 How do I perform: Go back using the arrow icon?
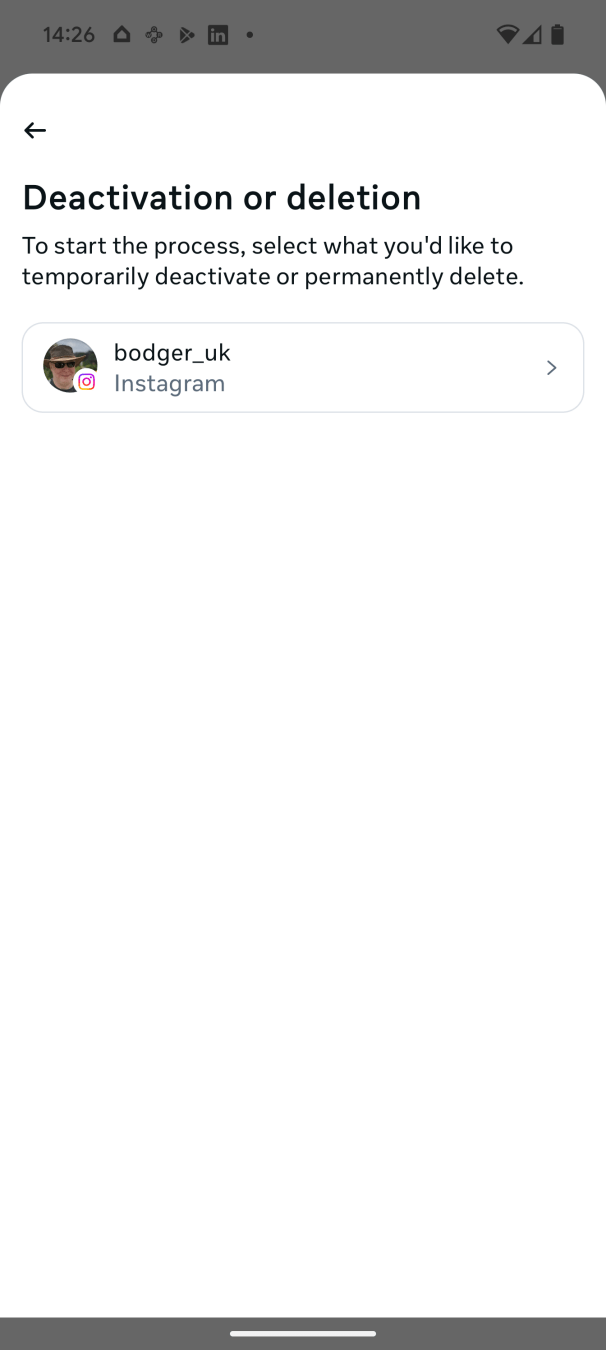[x=35, y=130]
